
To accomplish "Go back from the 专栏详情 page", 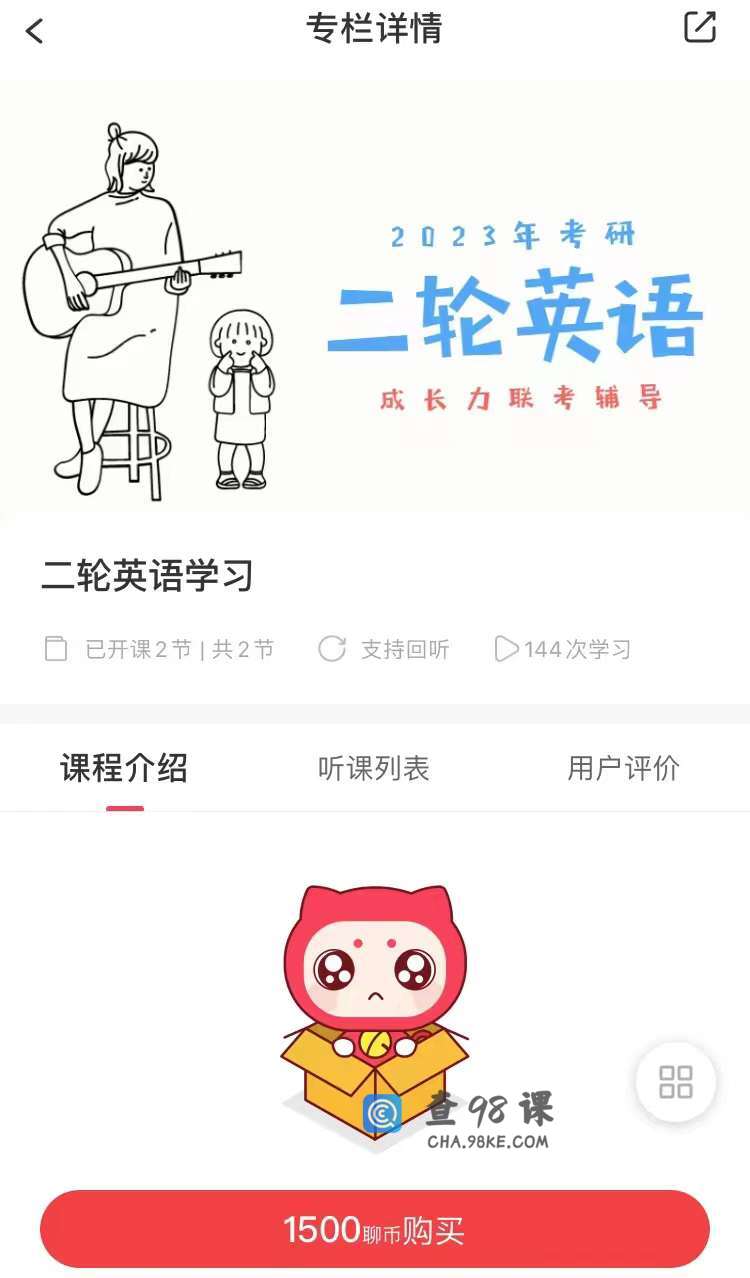I will coord(35,31).
